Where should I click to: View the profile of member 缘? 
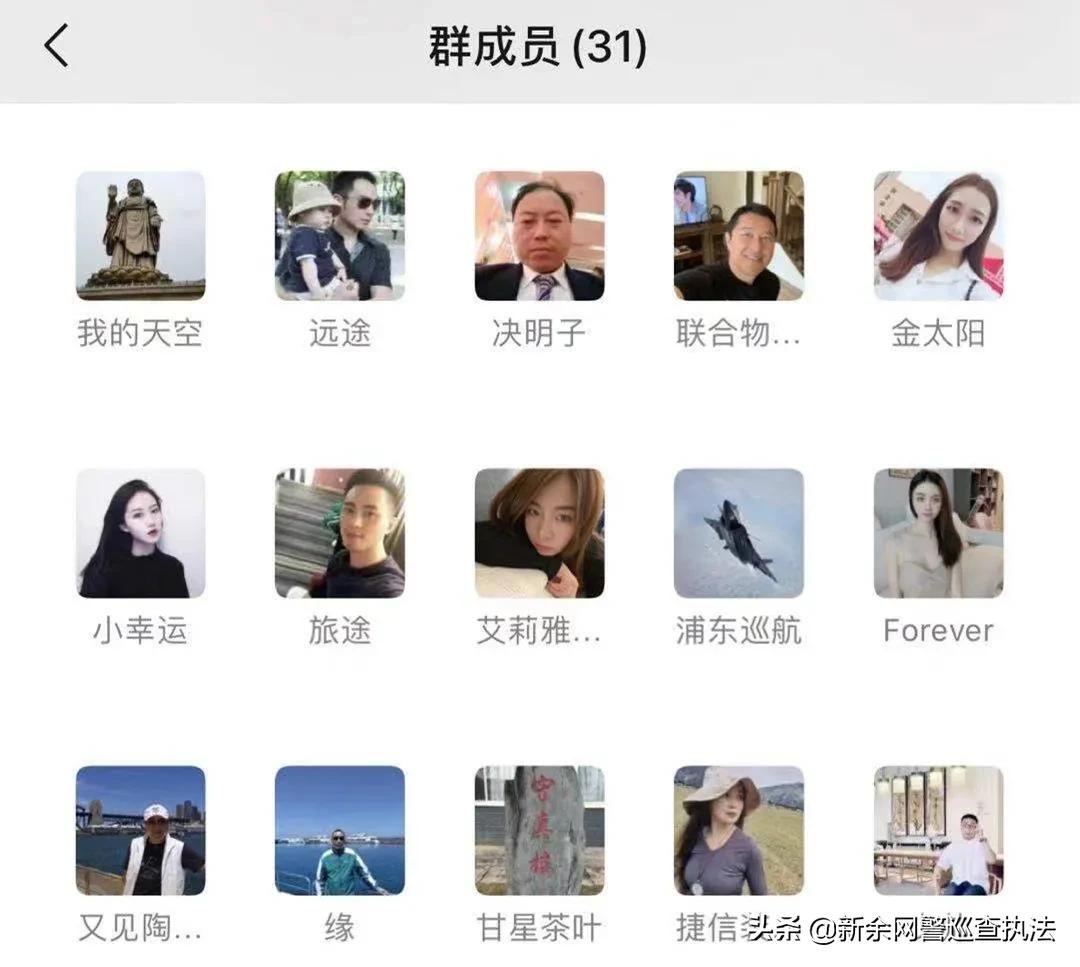[340, 830]
